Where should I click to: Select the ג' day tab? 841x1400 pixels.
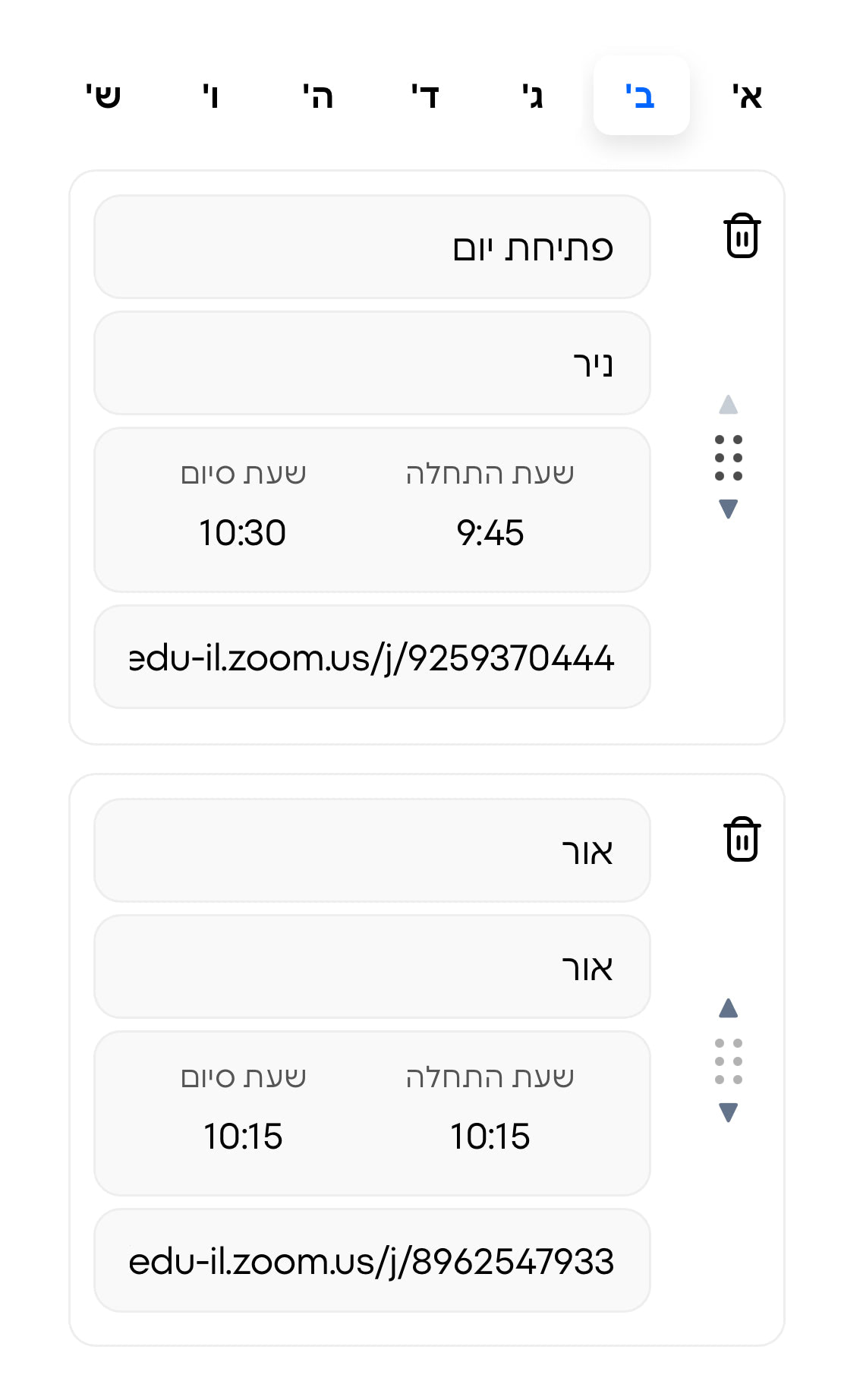533,96
